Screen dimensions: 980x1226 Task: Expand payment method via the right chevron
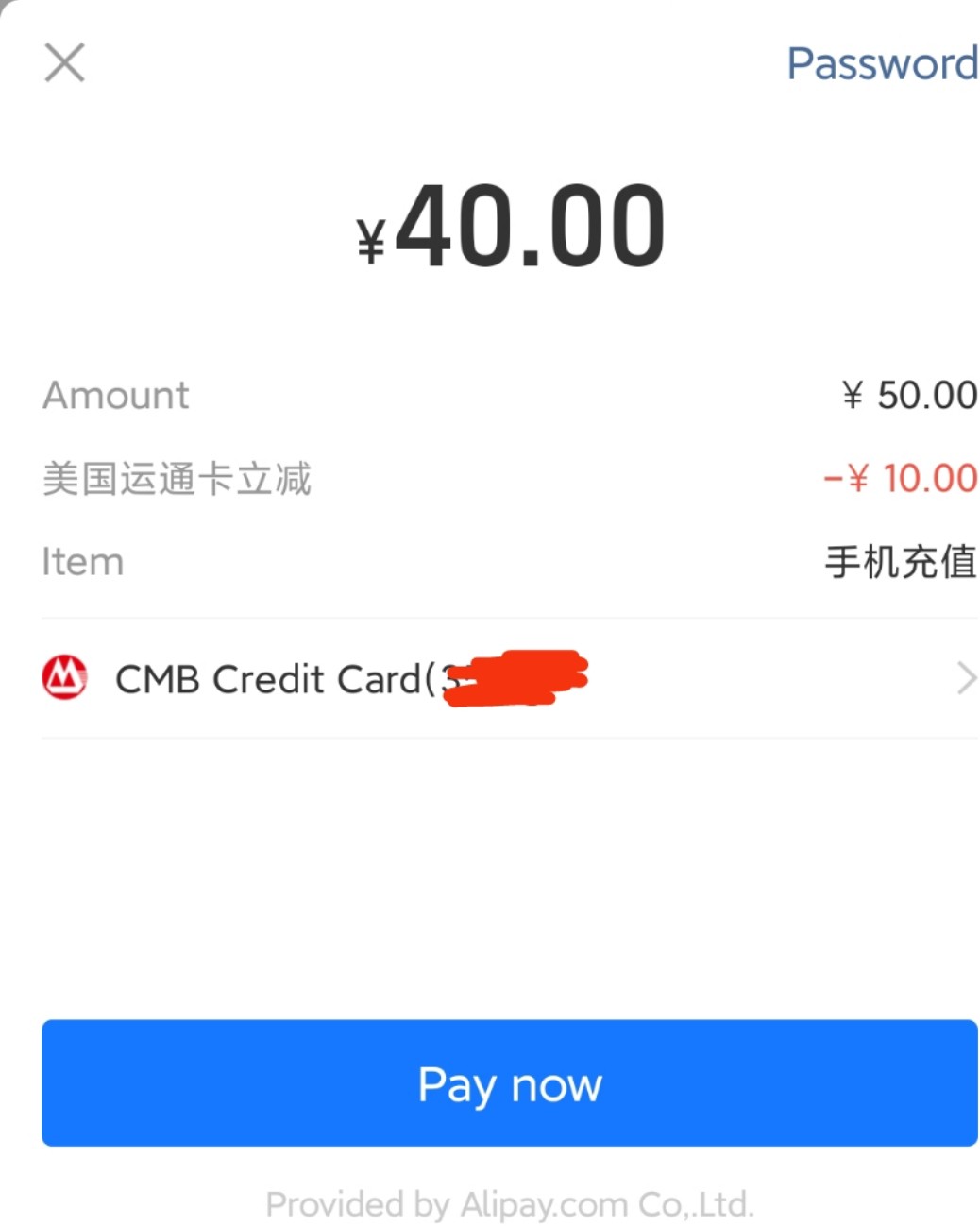pyautogui.click(x=964, y=677)
